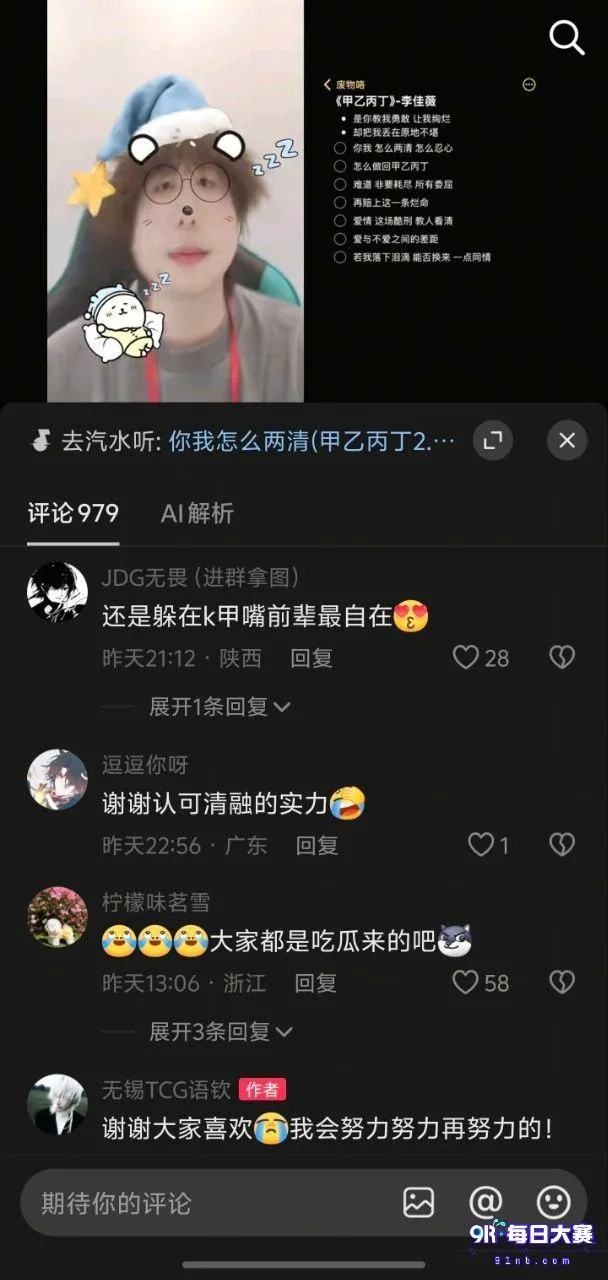
Task: Reply to JDG无畏's comment
Action: 311,658
